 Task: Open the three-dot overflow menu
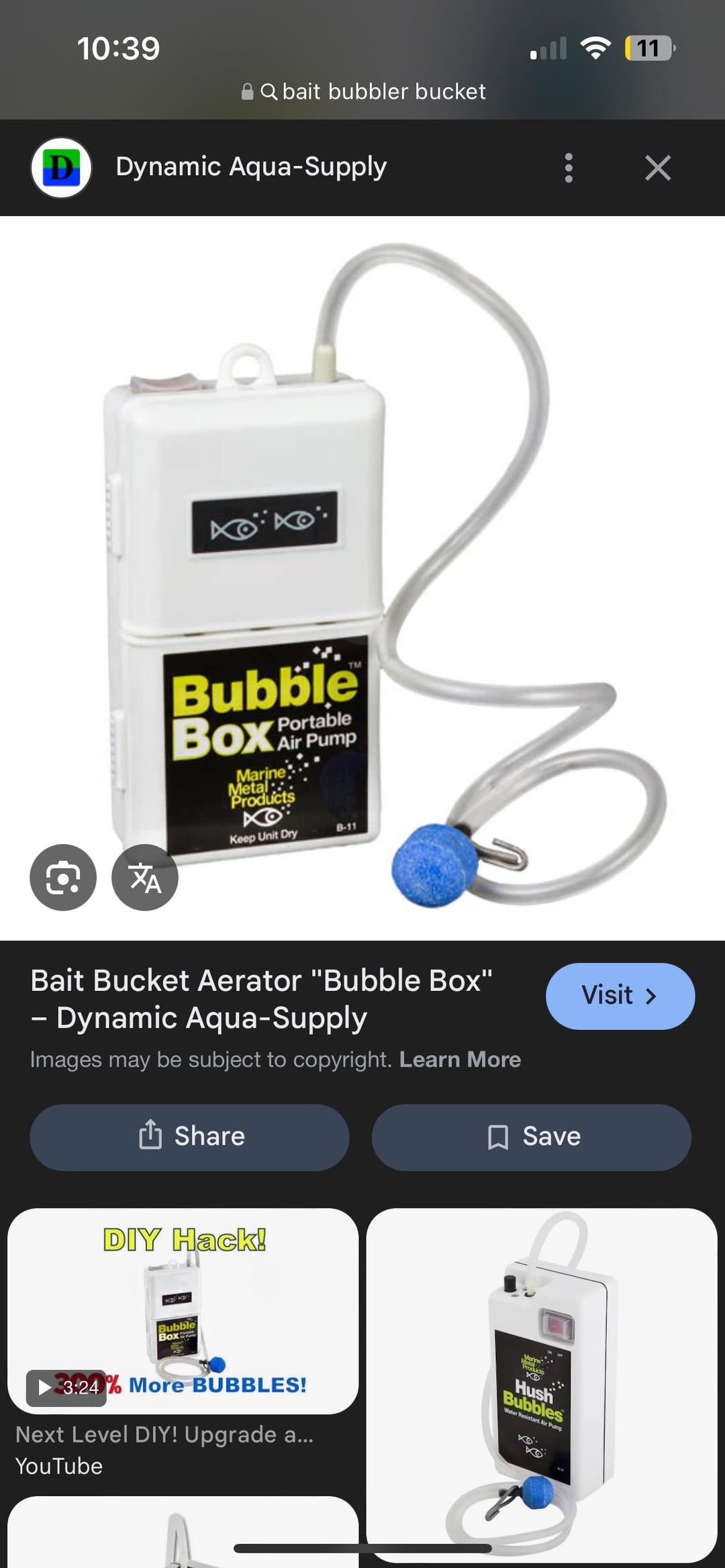[569, 168]
